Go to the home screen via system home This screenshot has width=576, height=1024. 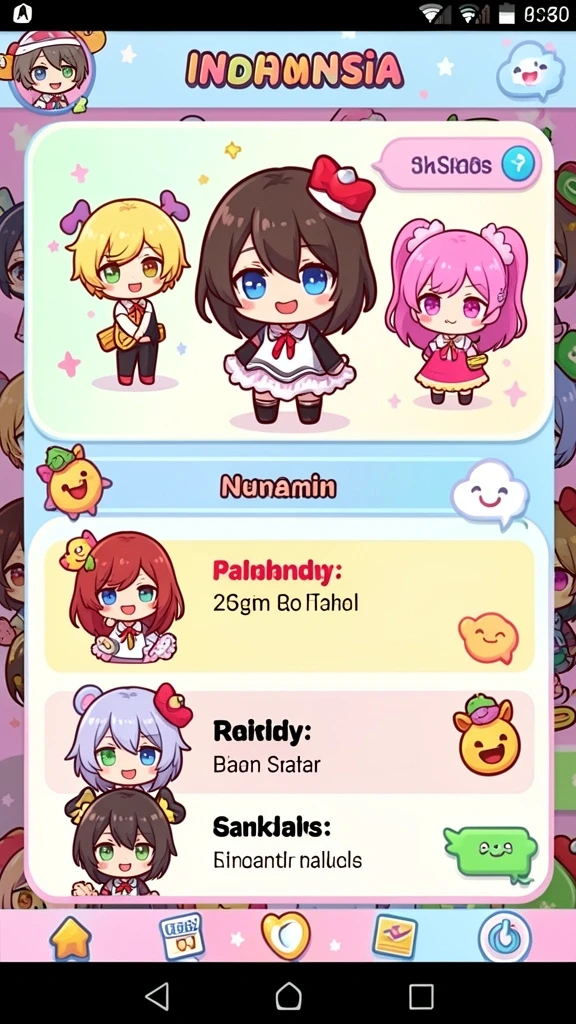coord(288,997)
